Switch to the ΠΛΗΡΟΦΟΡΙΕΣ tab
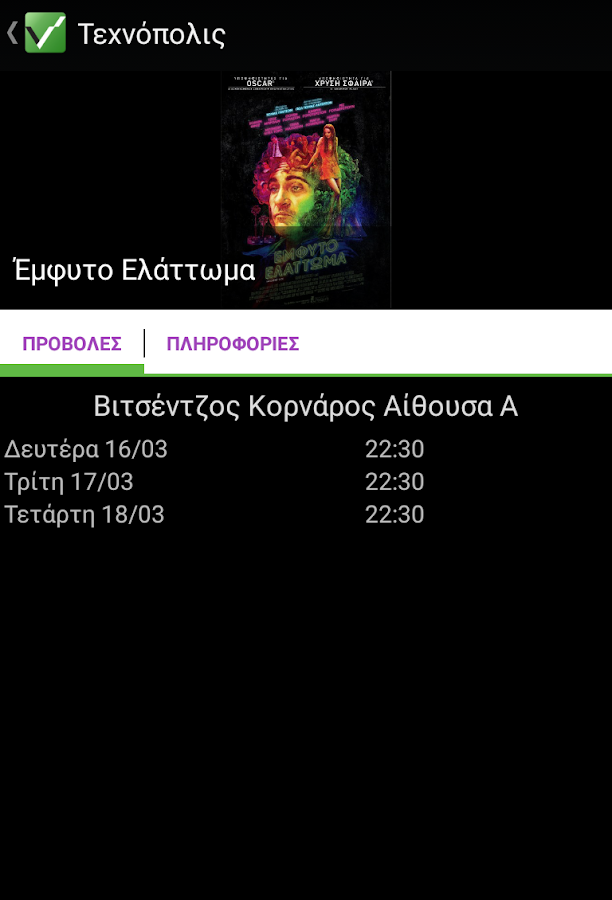This screenshot has width=612, height=900. [x=233, y=344]
